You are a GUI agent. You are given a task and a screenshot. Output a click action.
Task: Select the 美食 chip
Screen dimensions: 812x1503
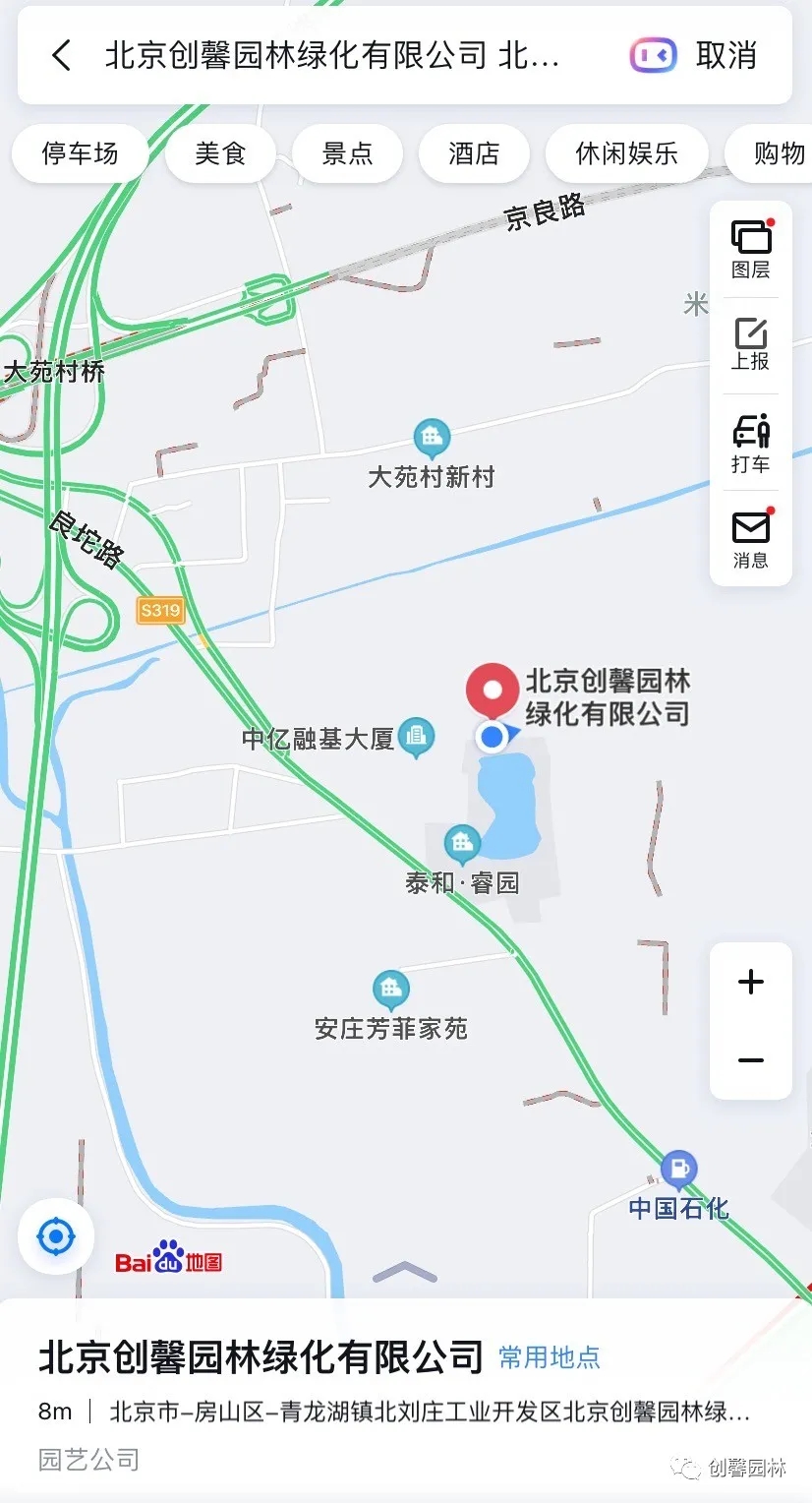point(220,153)
